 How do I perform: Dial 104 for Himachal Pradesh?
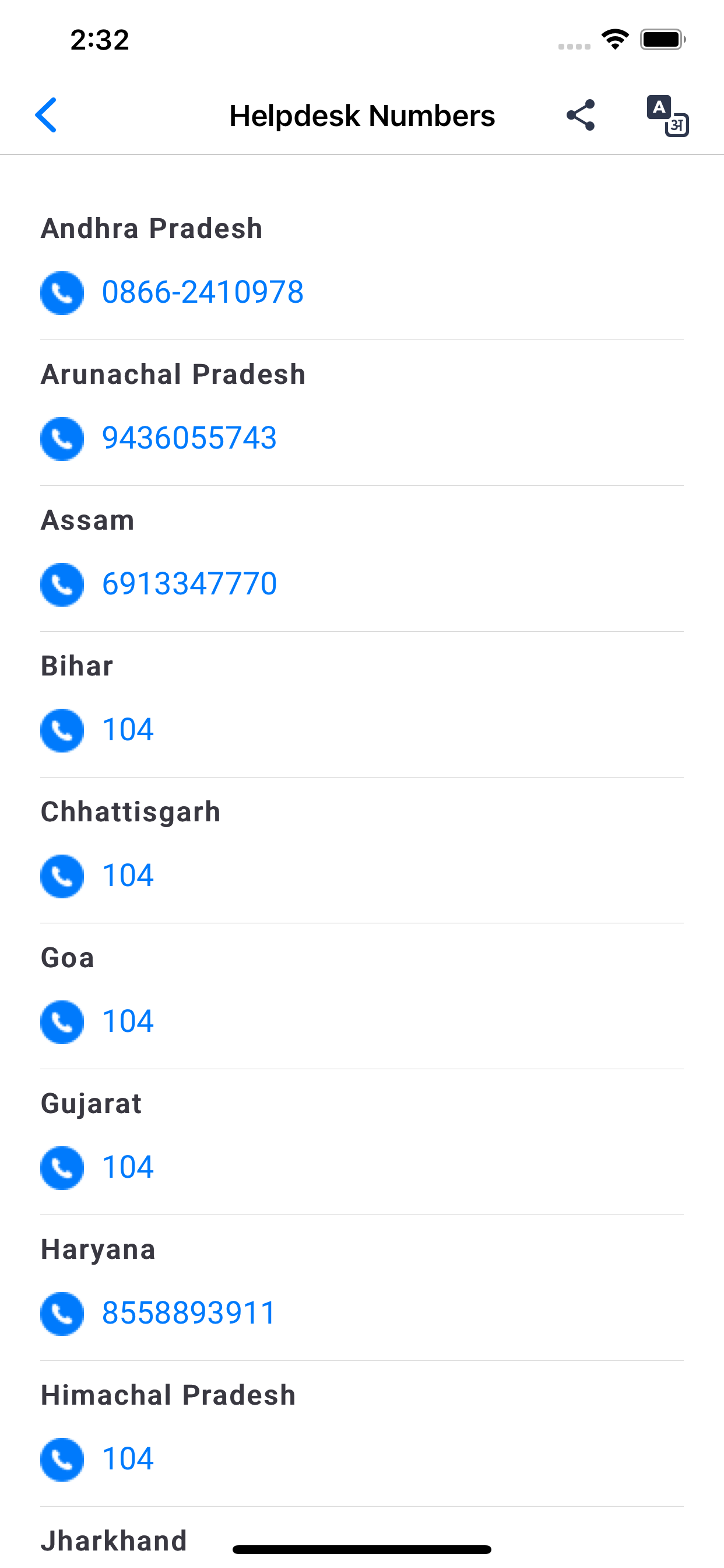point(127,1459)
